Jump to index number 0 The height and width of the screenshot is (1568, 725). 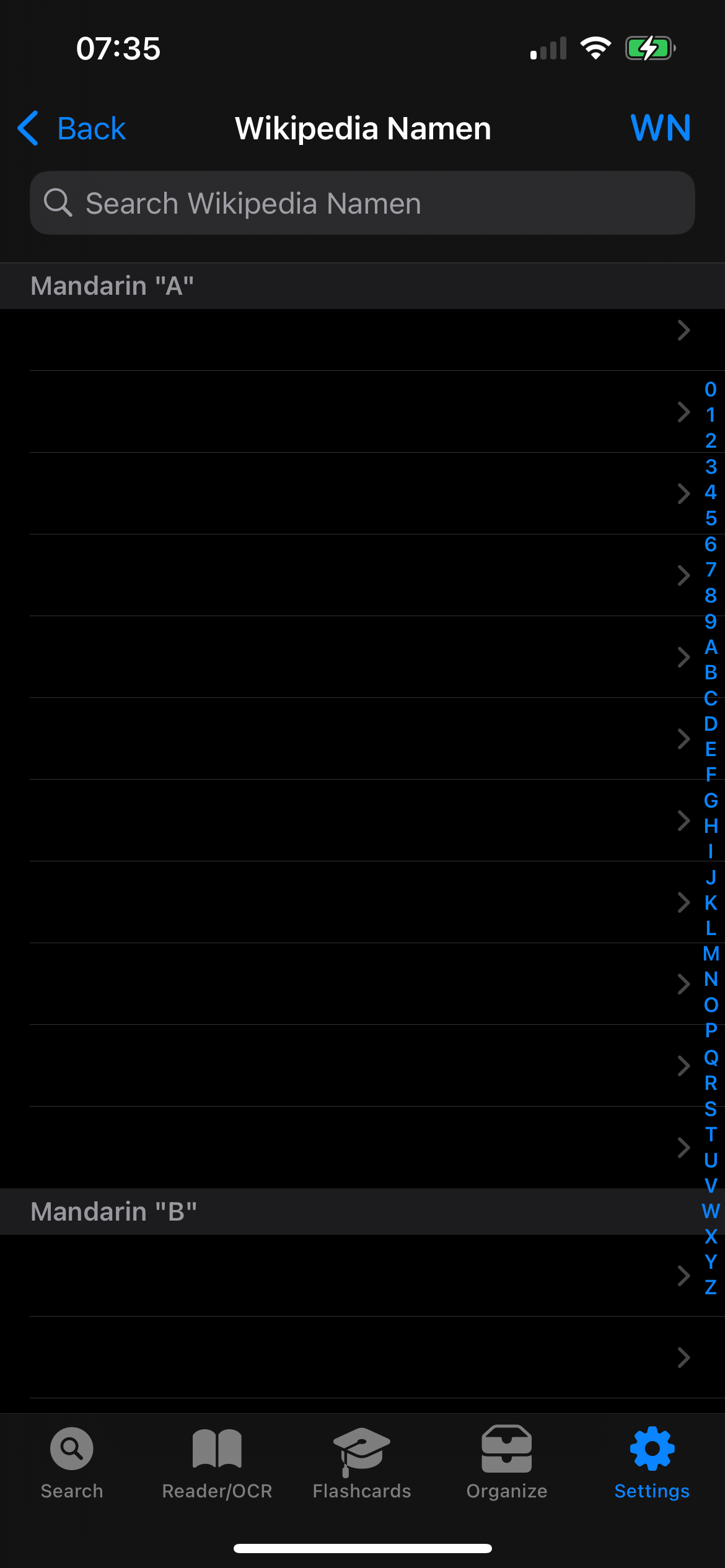[x=711, y=390]
